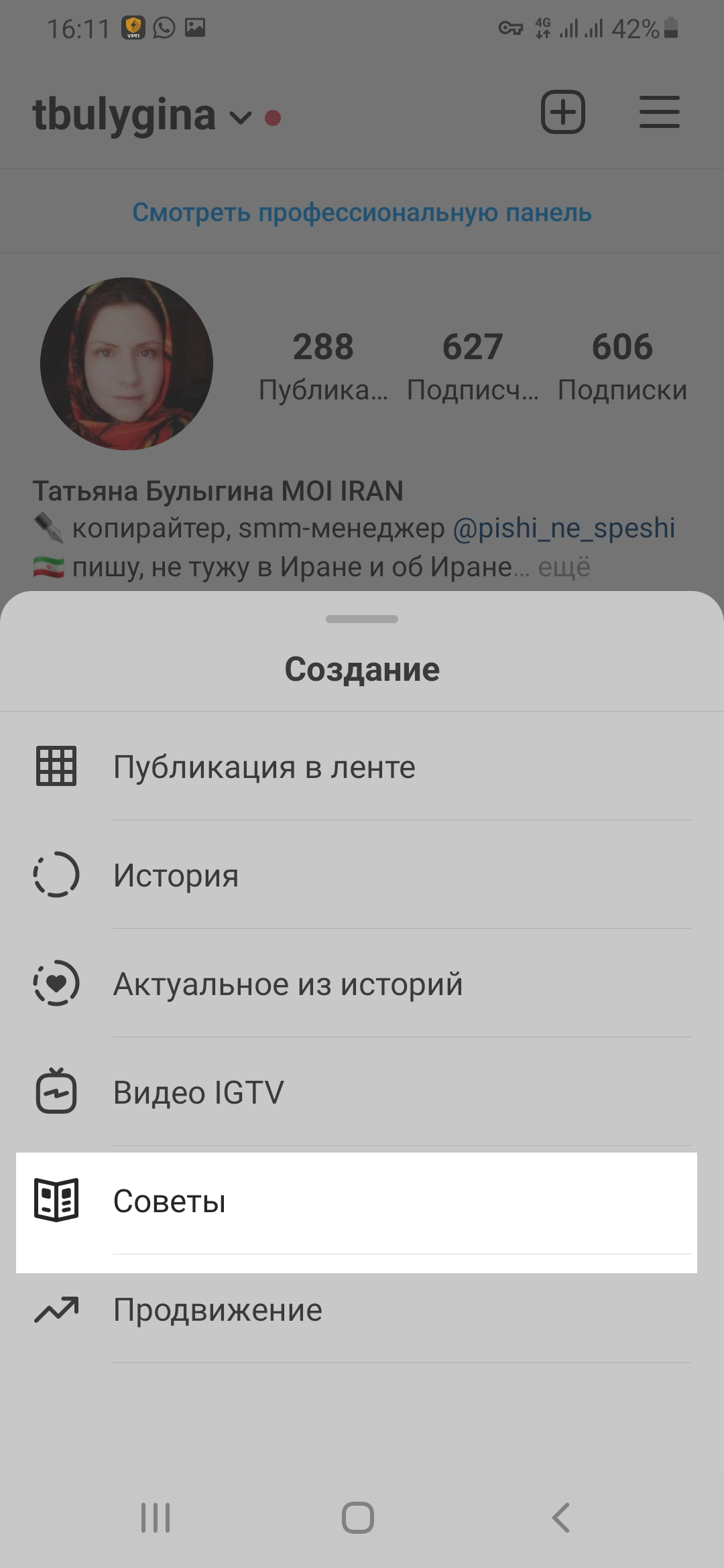Go to the system home screen
The width and height of the screenshot is (724, 1568).
click(x=358, y=1518)
